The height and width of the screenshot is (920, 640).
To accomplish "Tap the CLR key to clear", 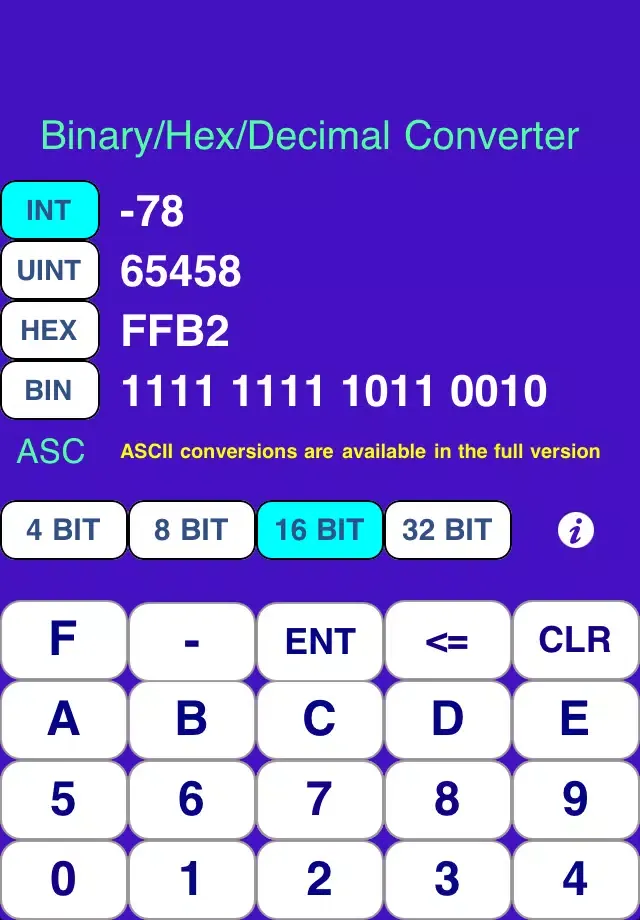I will (x=575, y=640).
